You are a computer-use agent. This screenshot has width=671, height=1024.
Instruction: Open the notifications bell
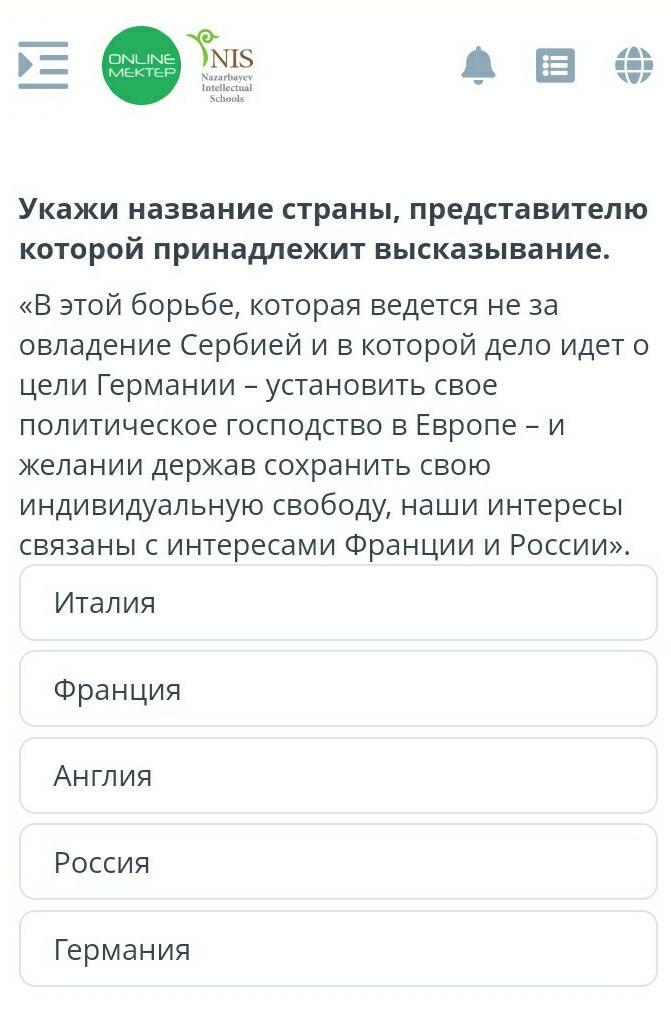[478, 66]
